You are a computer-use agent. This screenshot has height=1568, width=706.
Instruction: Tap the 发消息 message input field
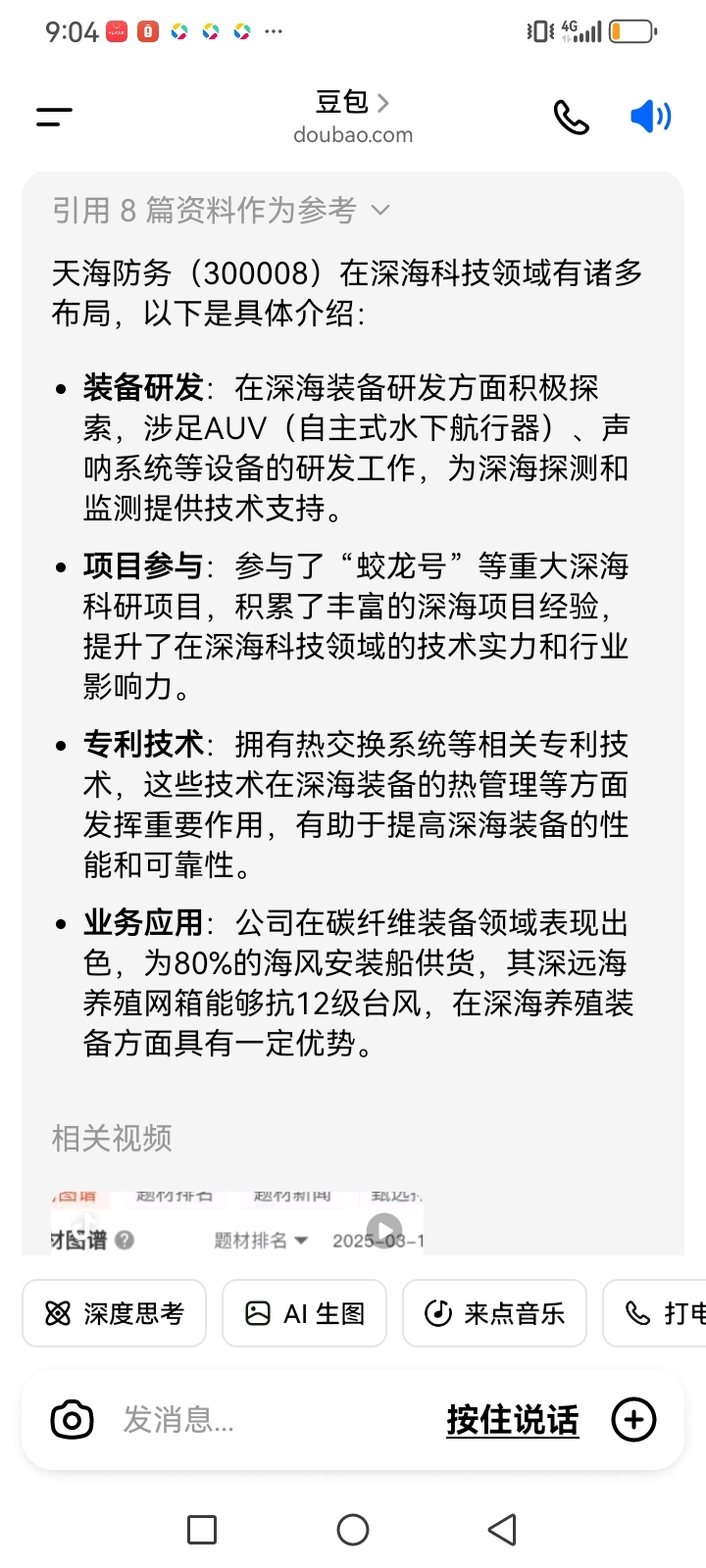coord(176,1418)
